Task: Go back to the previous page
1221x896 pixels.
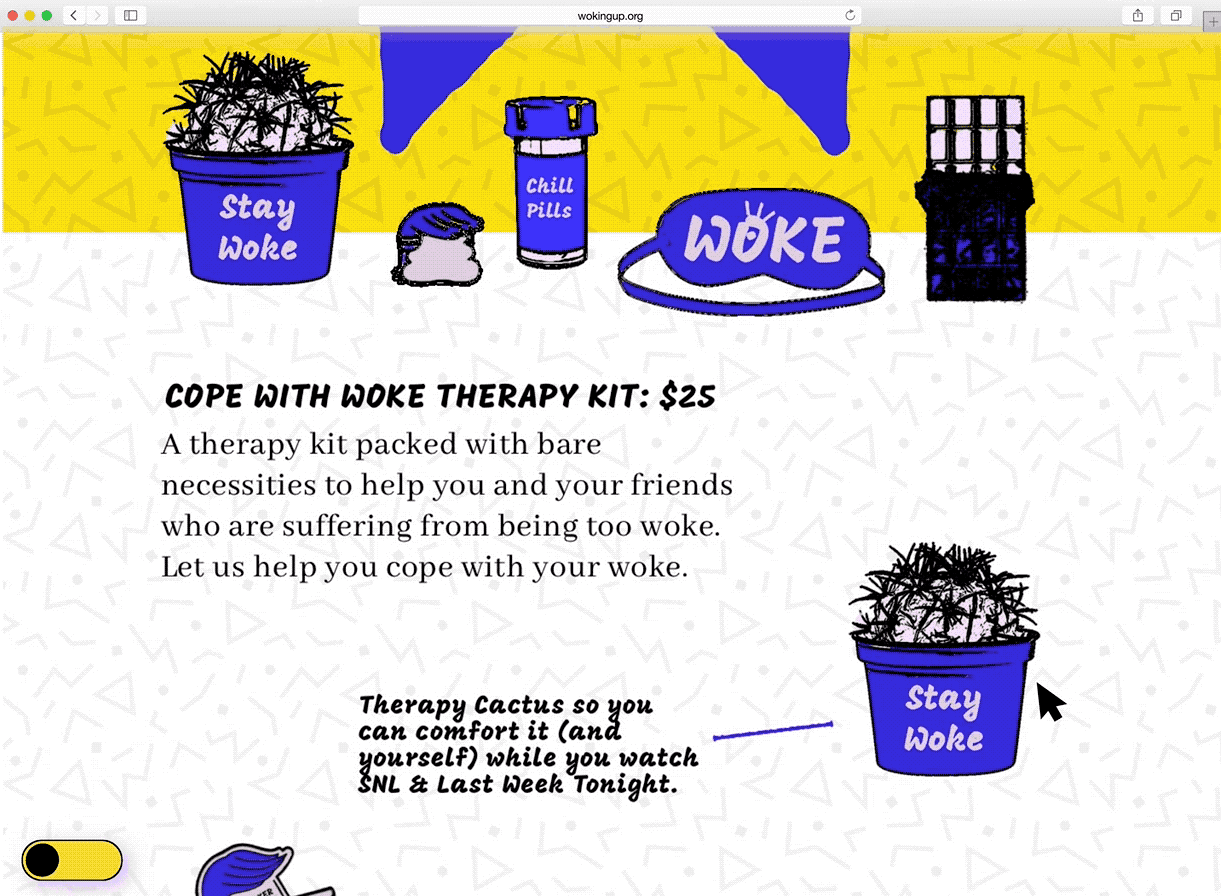Action: click(74, 15)
